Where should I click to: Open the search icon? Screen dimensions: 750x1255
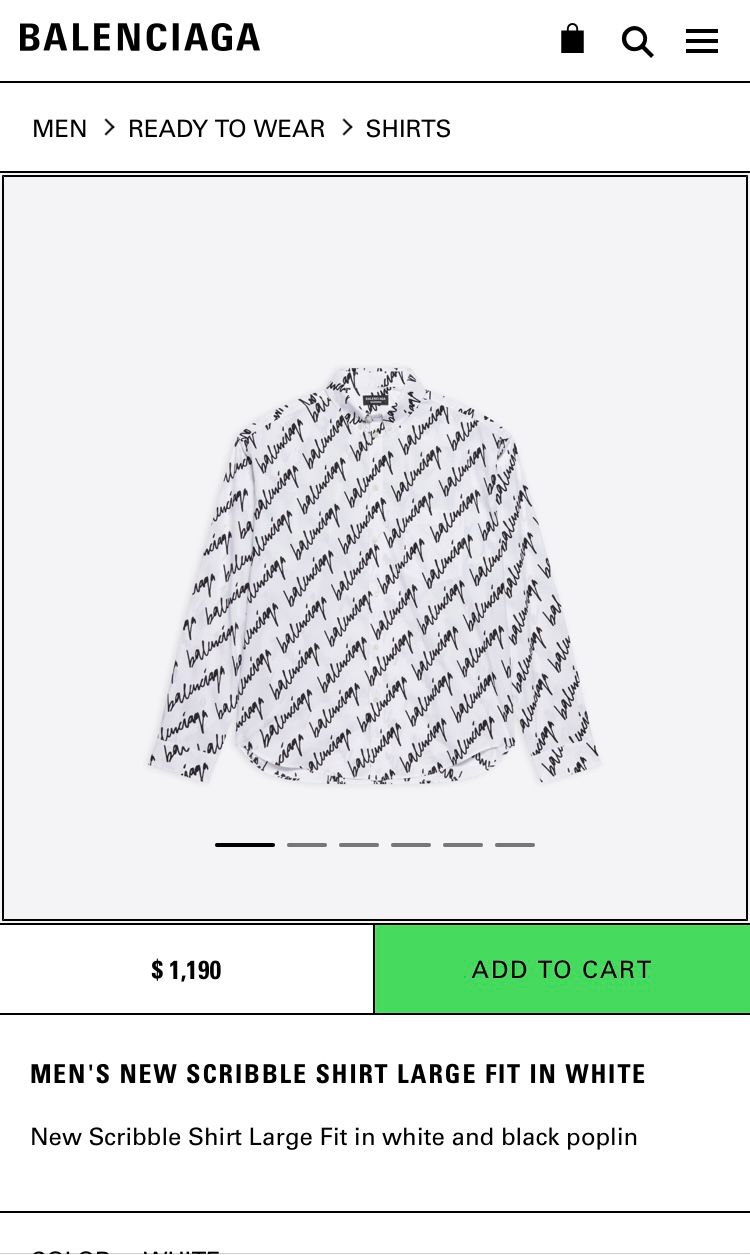637,41
